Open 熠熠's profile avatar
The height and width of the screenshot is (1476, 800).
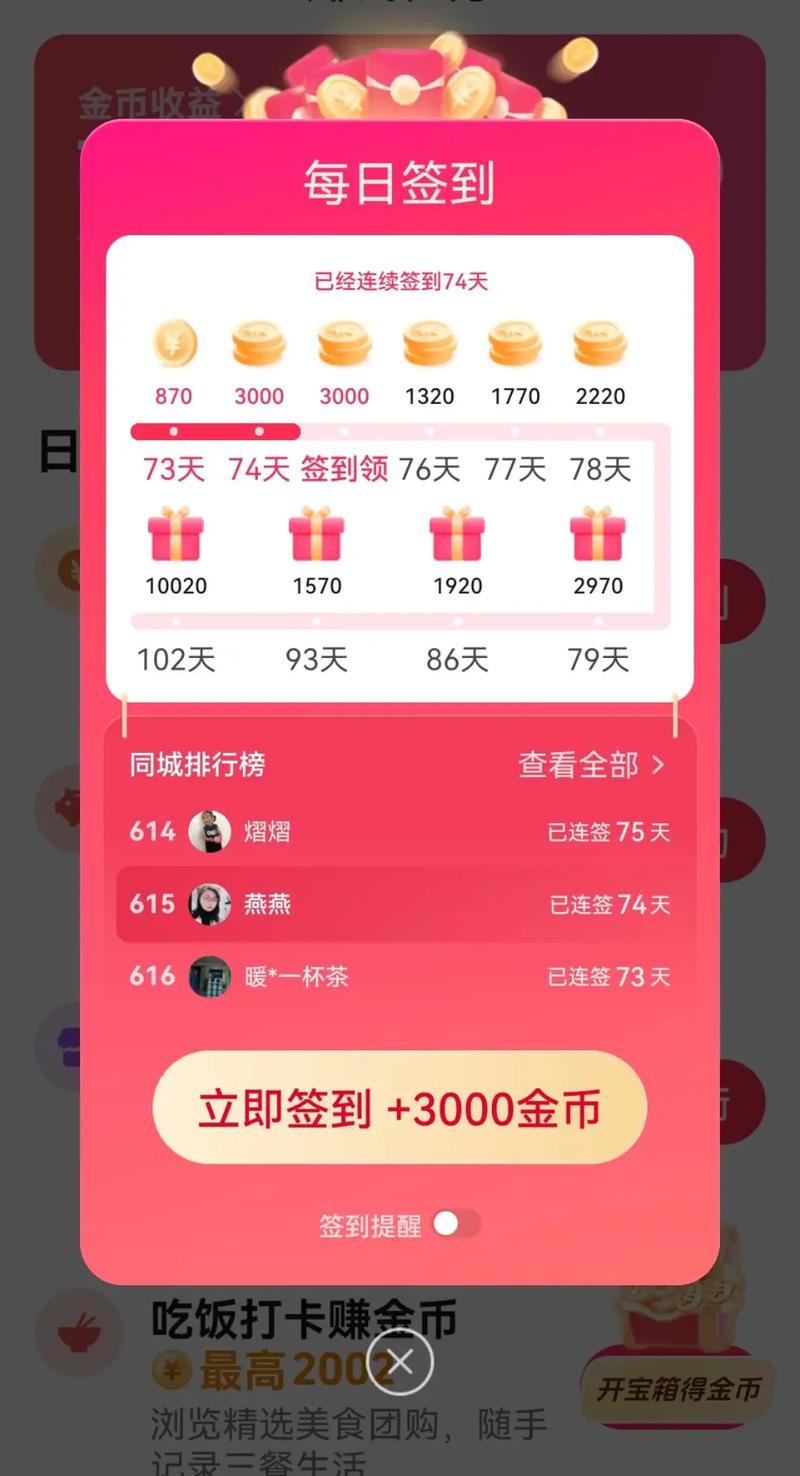pyautogui.click(x=210, y=831)
